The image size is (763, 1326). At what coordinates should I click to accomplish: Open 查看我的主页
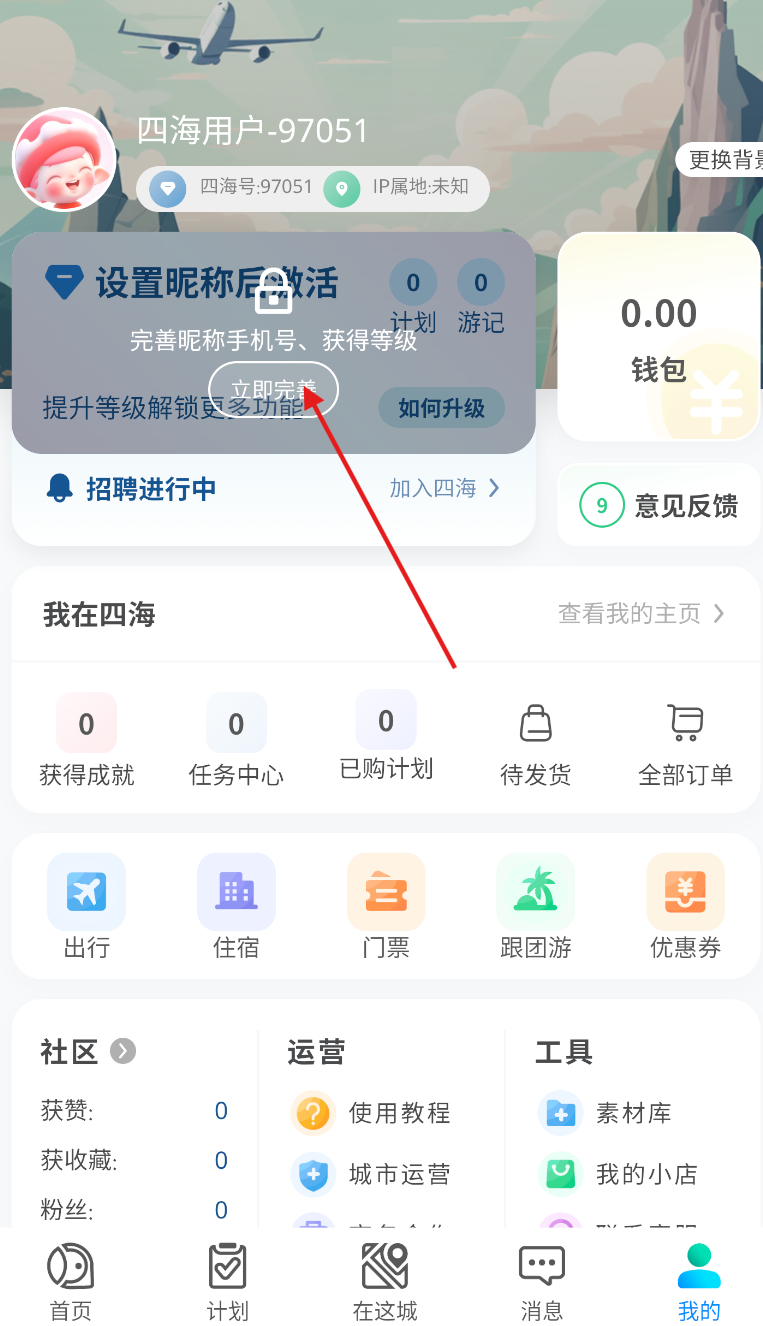(640, 613)
